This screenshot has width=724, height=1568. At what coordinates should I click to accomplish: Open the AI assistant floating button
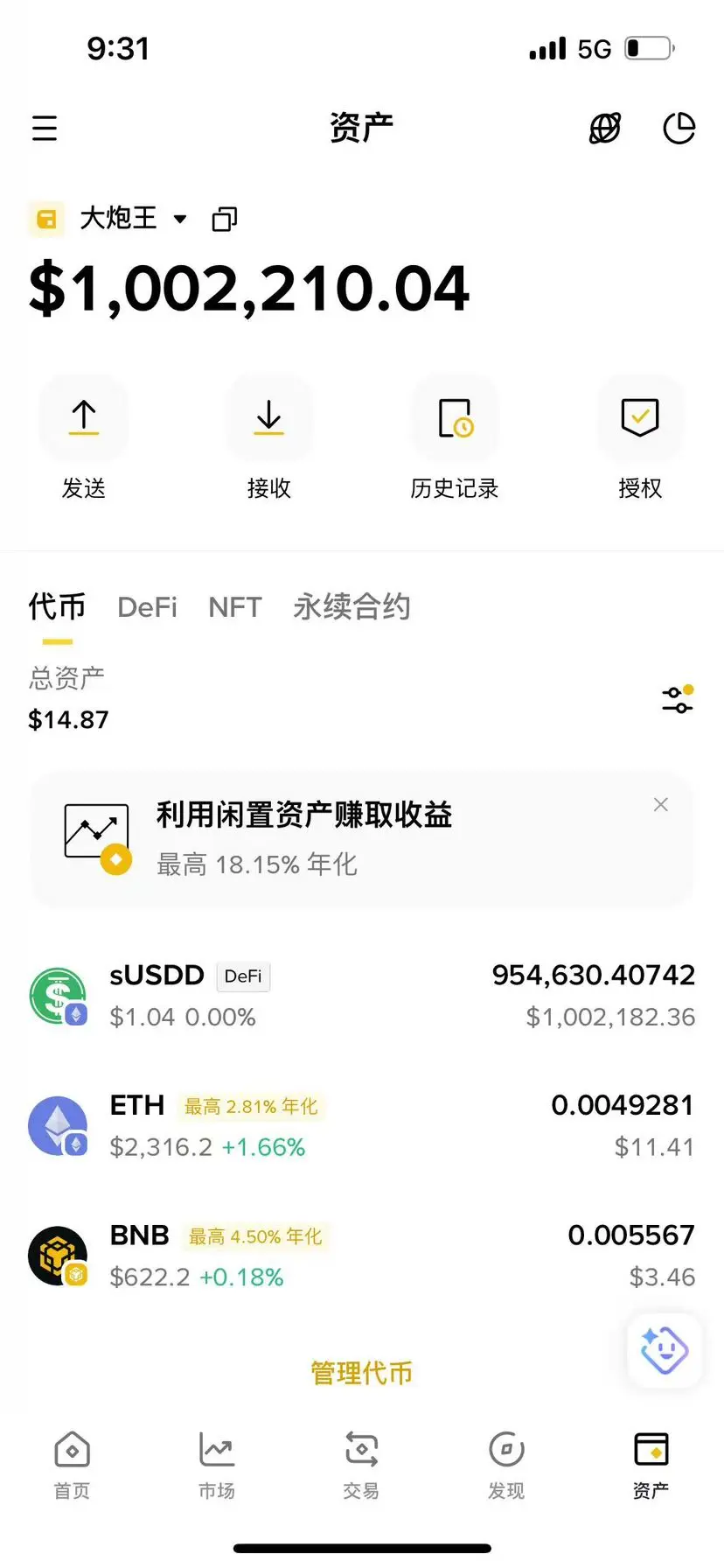click(x=665, y=1350)
